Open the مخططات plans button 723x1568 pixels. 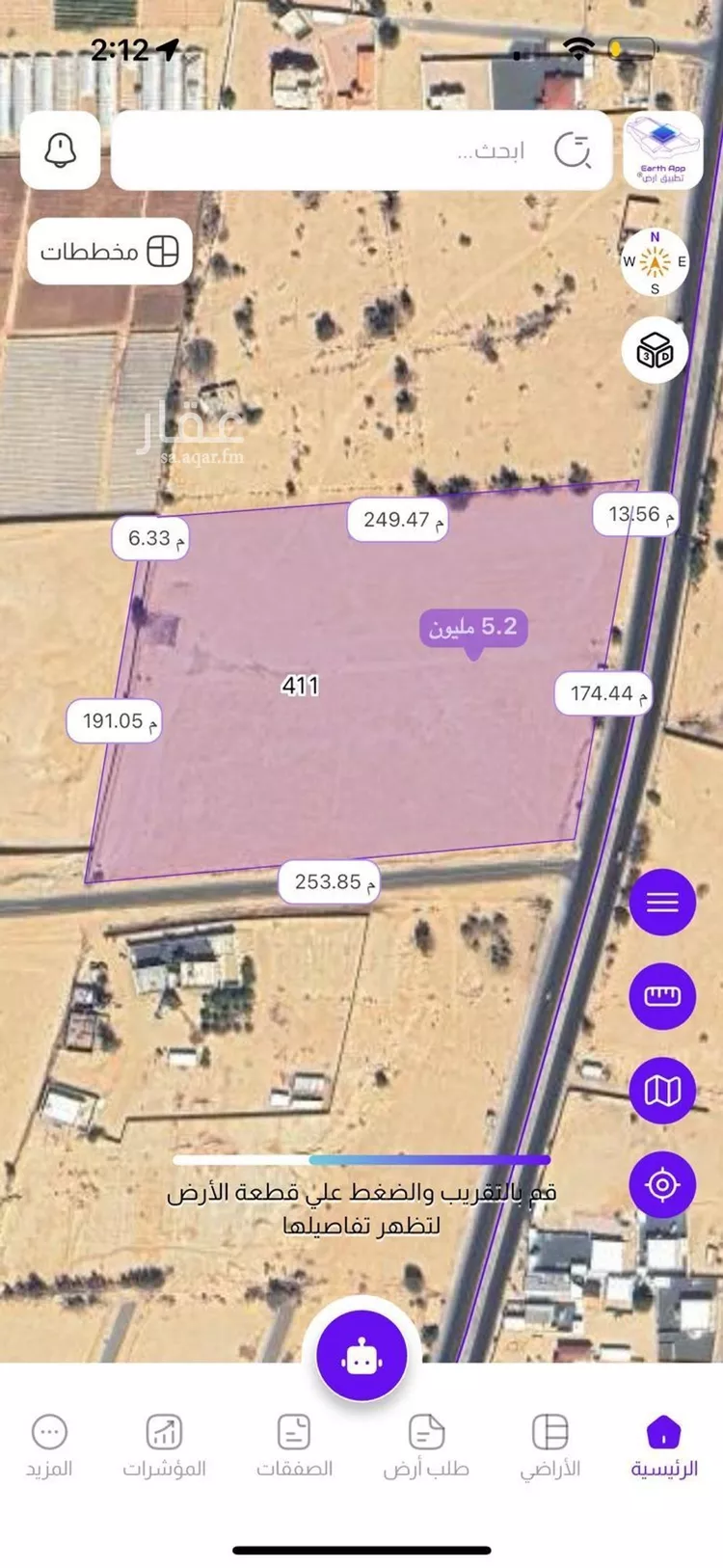(110, 252)
